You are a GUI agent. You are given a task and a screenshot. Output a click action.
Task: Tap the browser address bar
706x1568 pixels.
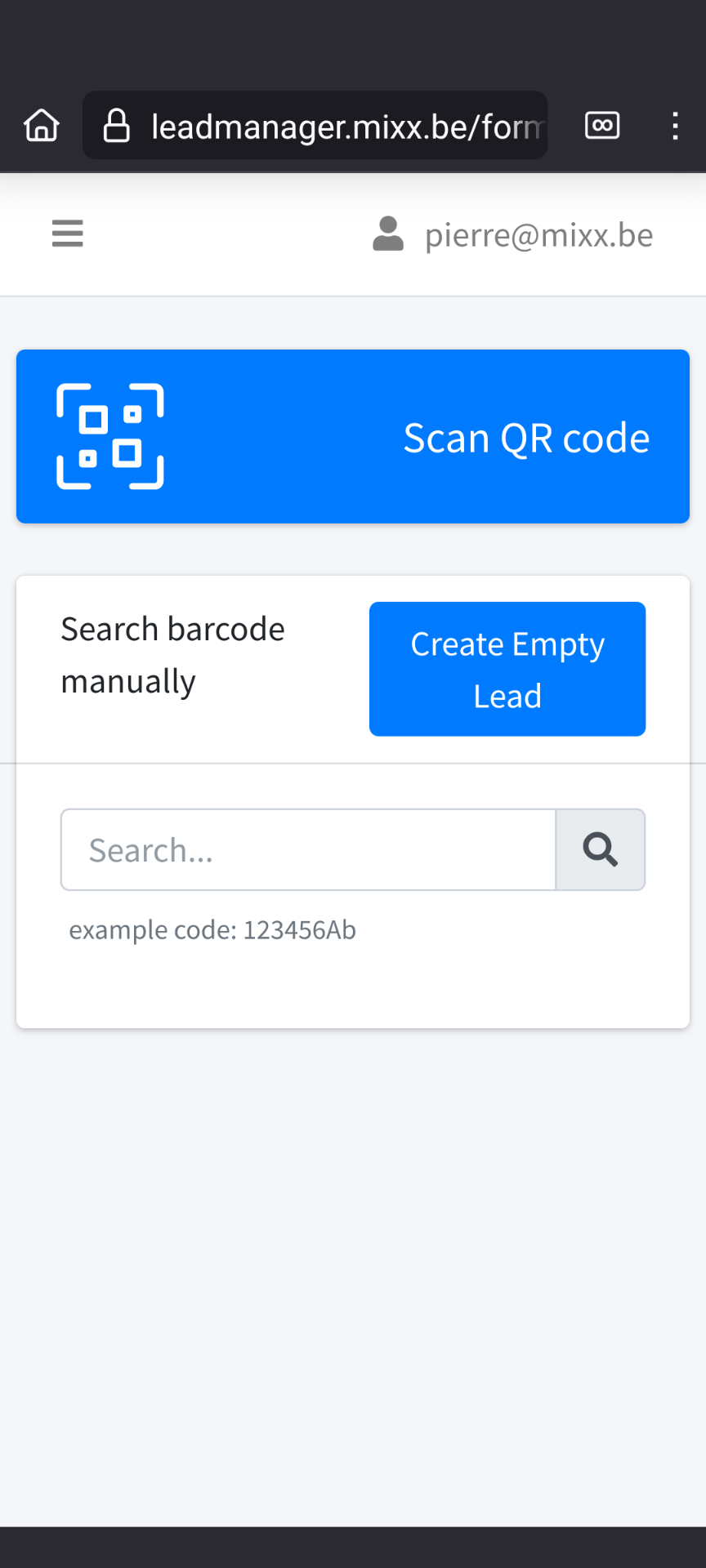pyautogui.click(x=315, y=126)
